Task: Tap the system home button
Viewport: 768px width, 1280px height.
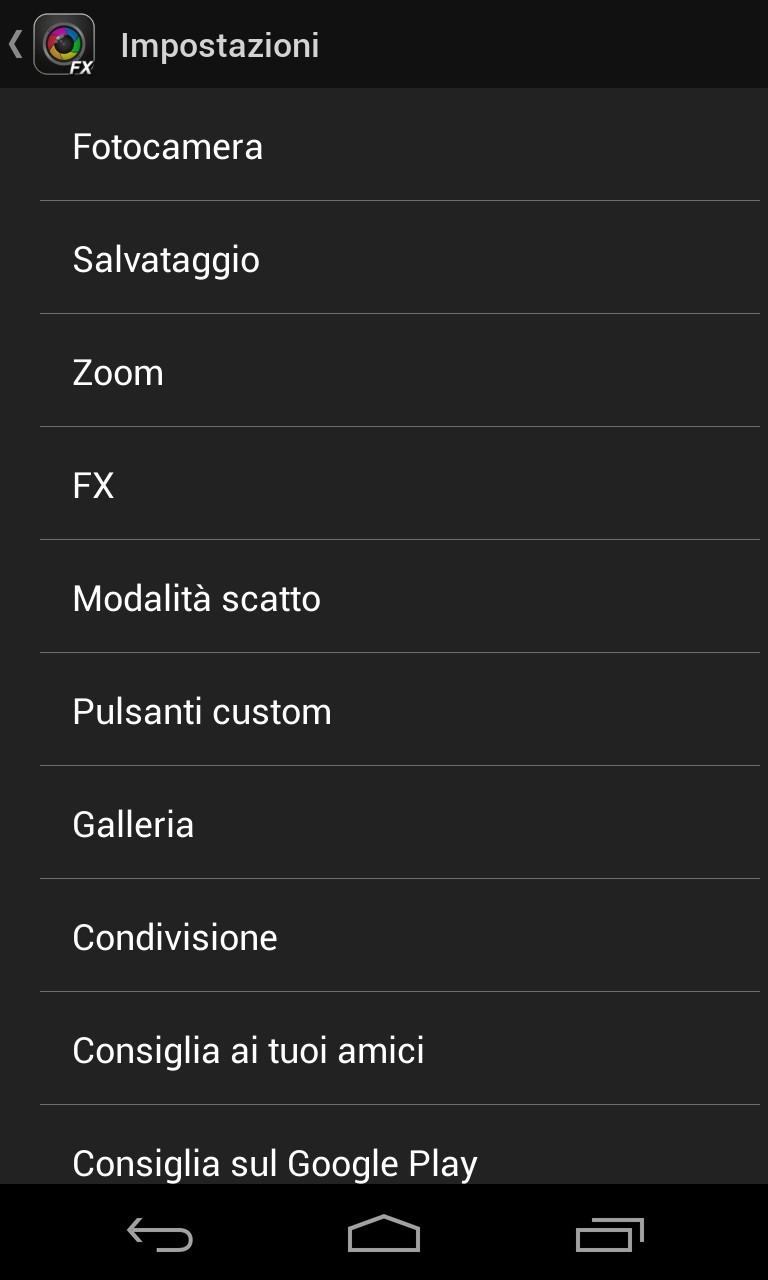Action: [384, 1235]
